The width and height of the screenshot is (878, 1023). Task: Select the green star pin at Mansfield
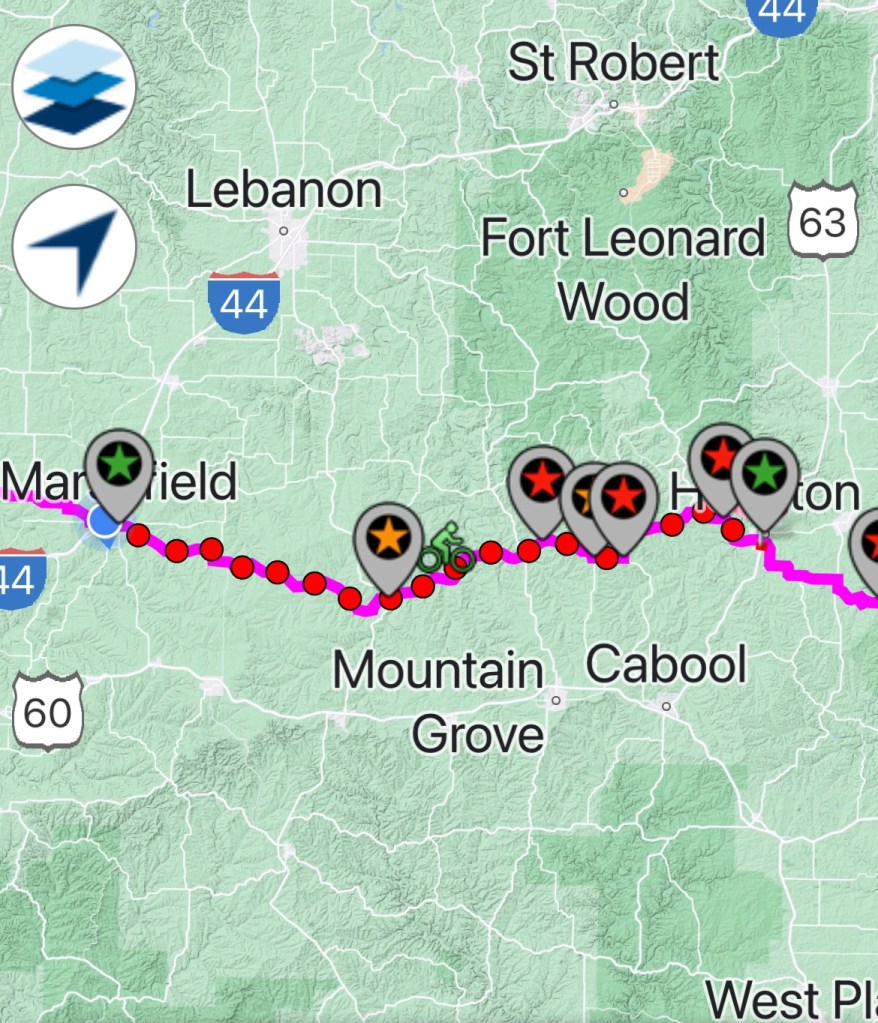pyautogui.click(x=120, y=464)
